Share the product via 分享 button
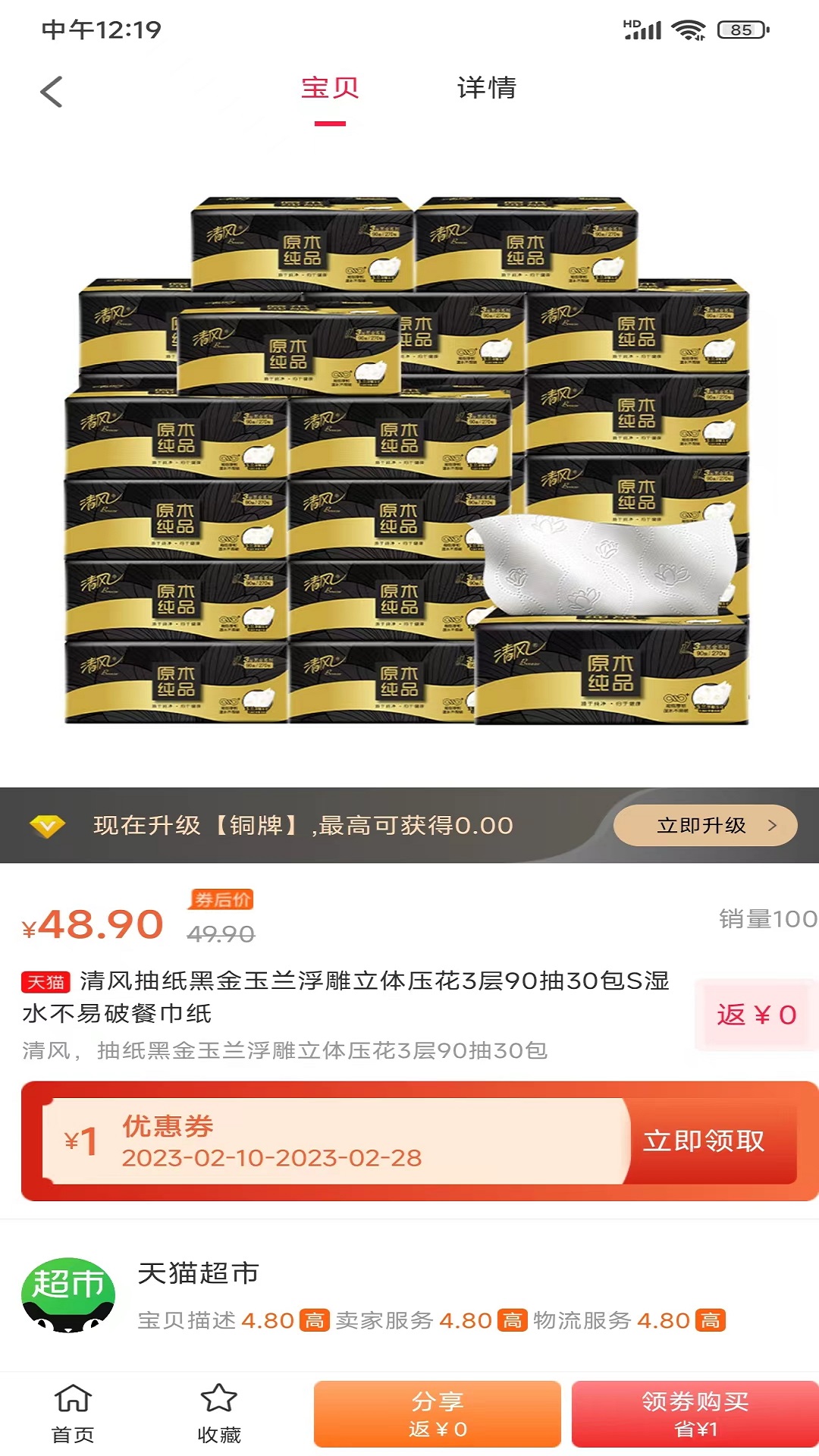819x1456 pixels. (x=438, y=1414)
